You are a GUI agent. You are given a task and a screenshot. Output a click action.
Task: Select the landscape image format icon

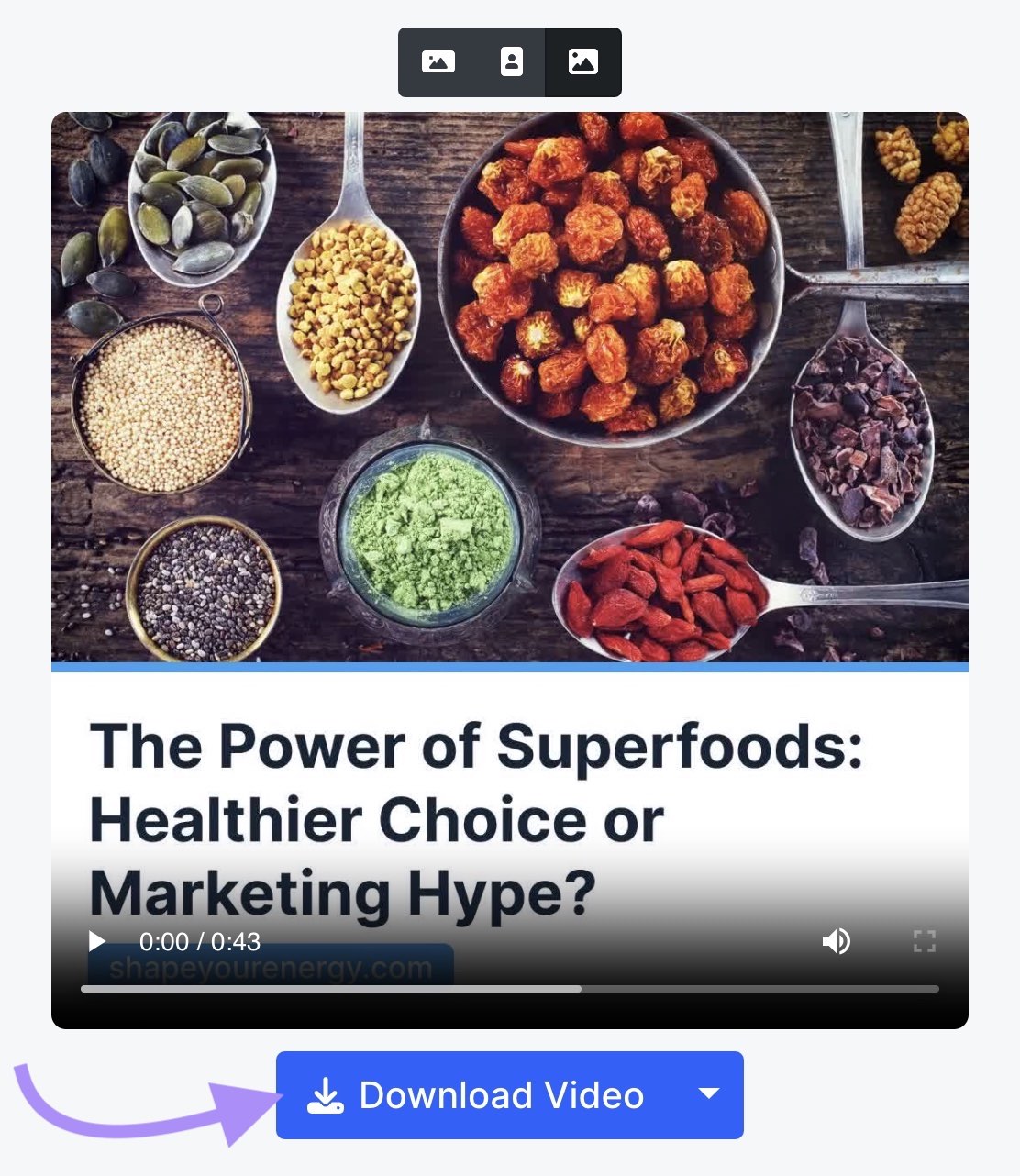tap(438, 61)
